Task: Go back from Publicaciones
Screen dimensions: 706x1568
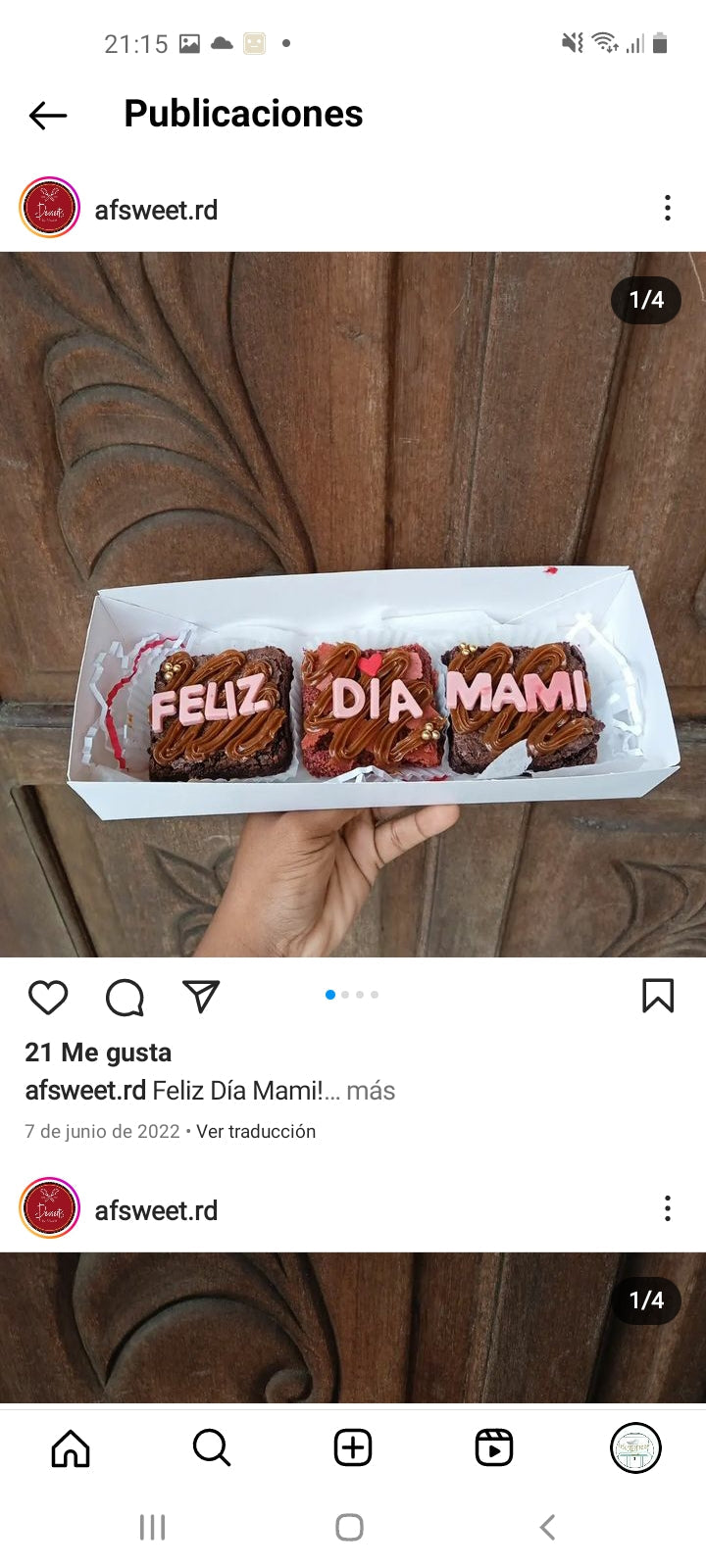Action: point(47,116)
